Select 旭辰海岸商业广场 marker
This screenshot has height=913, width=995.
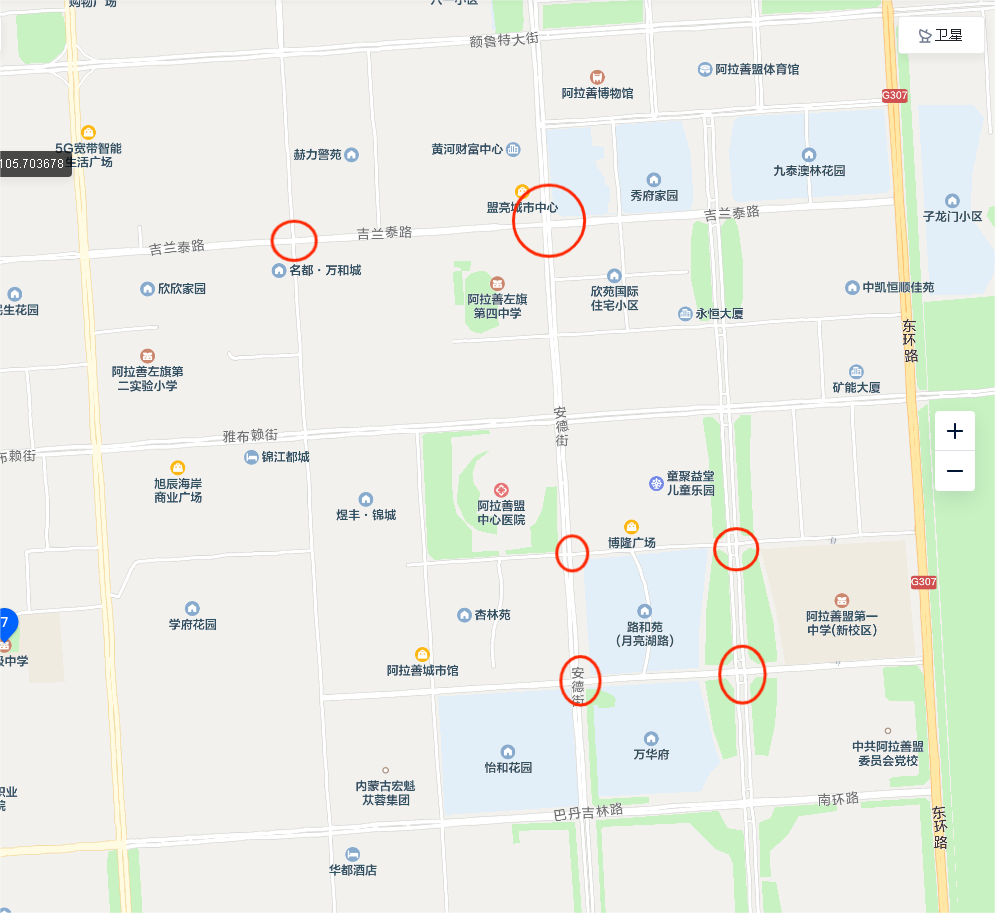pos(178,467)
